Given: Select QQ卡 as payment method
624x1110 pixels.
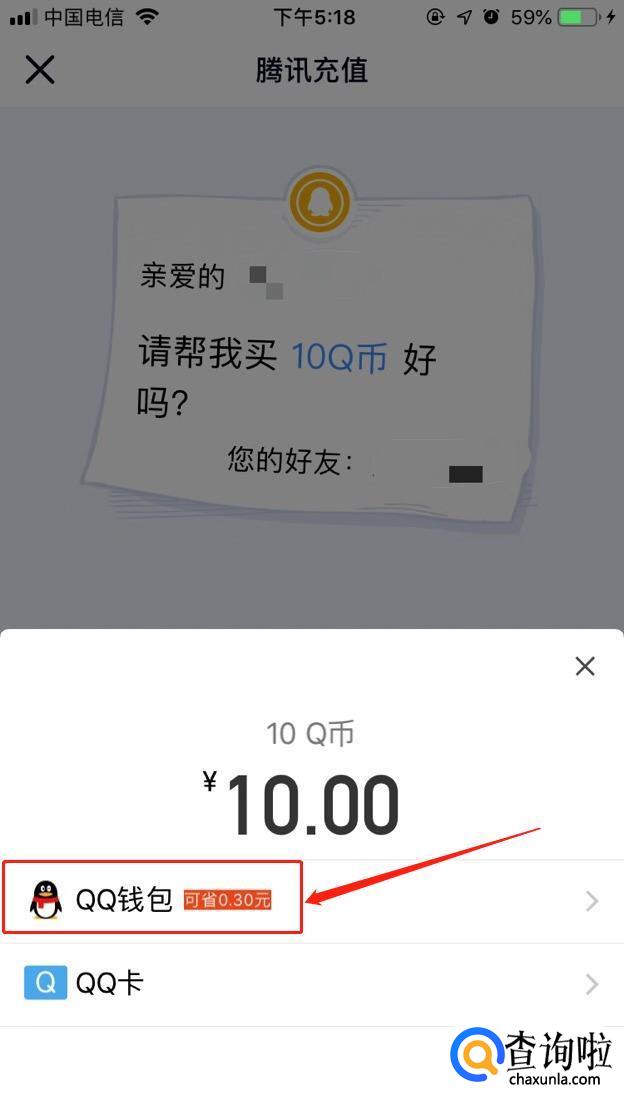Looking at the screenshot, I should coord(311,984).
